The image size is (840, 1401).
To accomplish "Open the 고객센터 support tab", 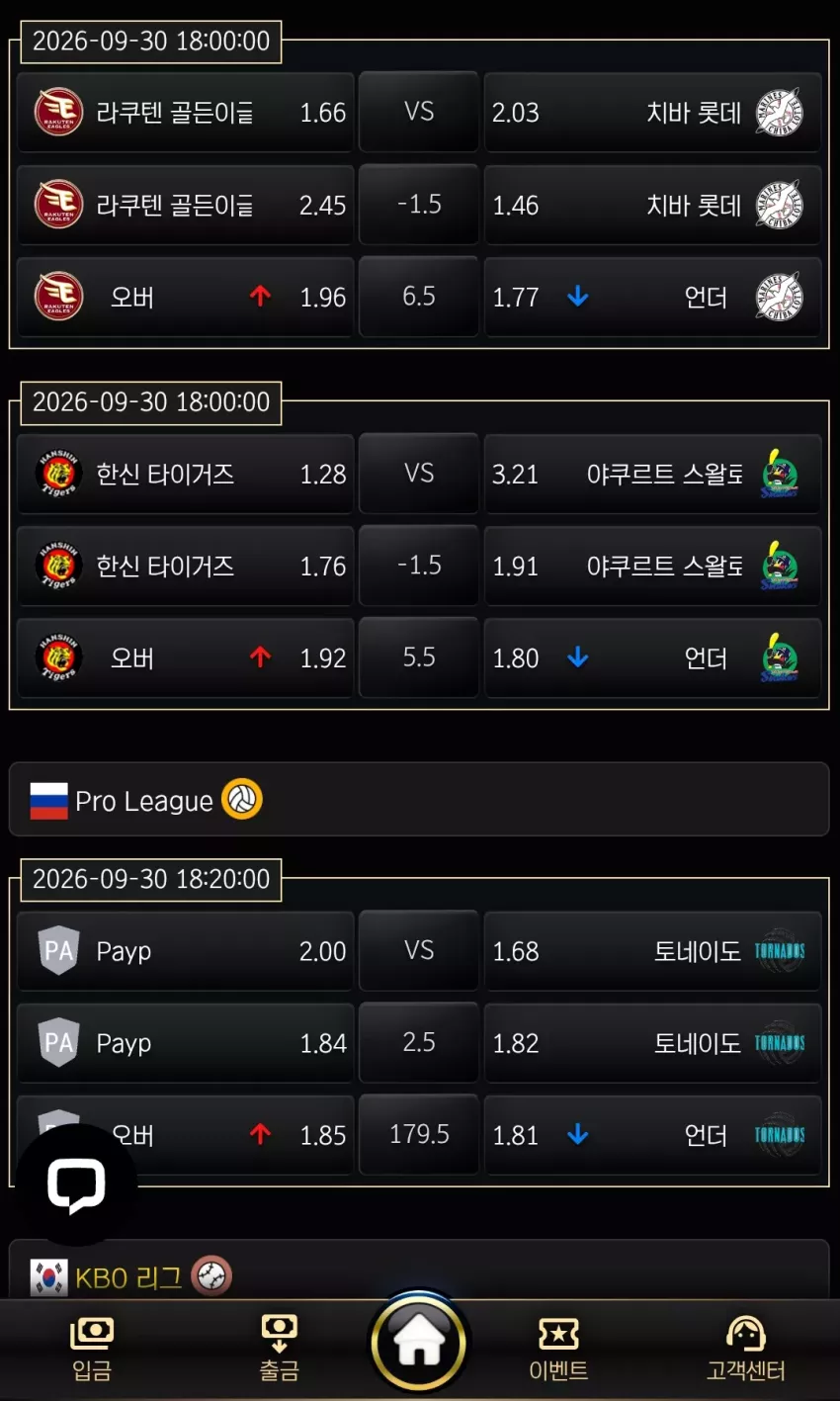I will [x=746, y=1349].
